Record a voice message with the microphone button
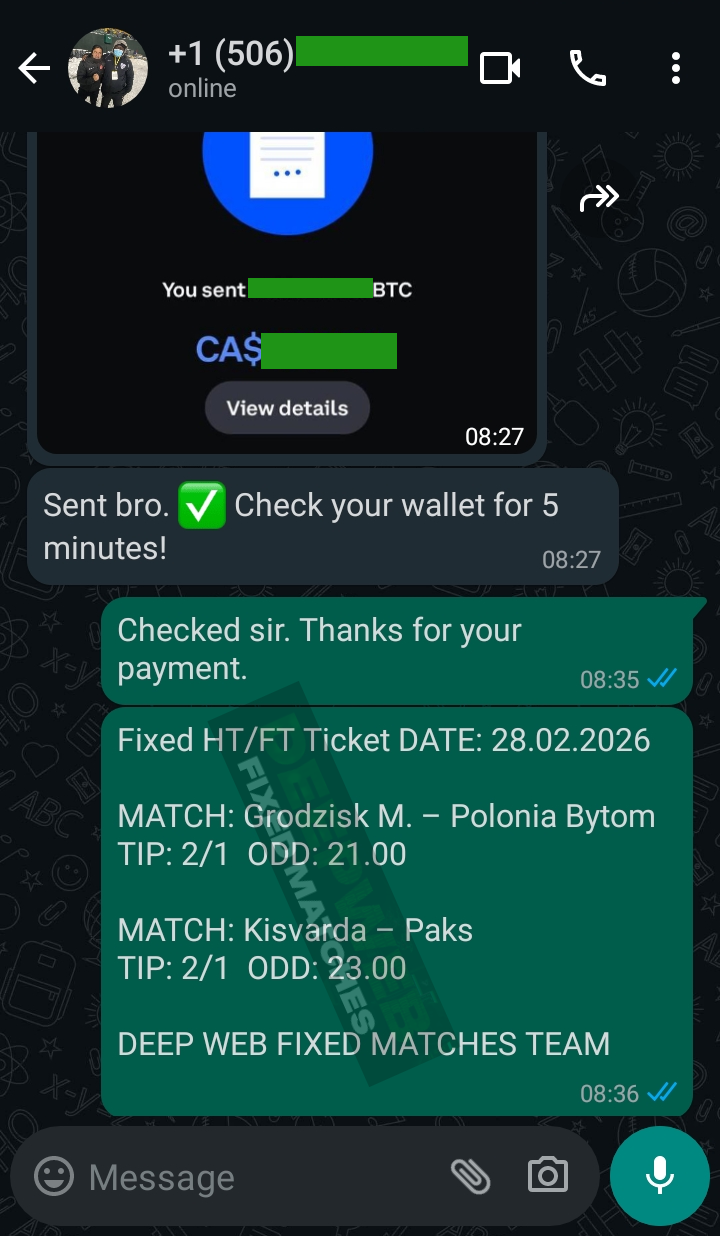Image resolution: width=720 pixels, height=1236 pixels. [659, 1176]
